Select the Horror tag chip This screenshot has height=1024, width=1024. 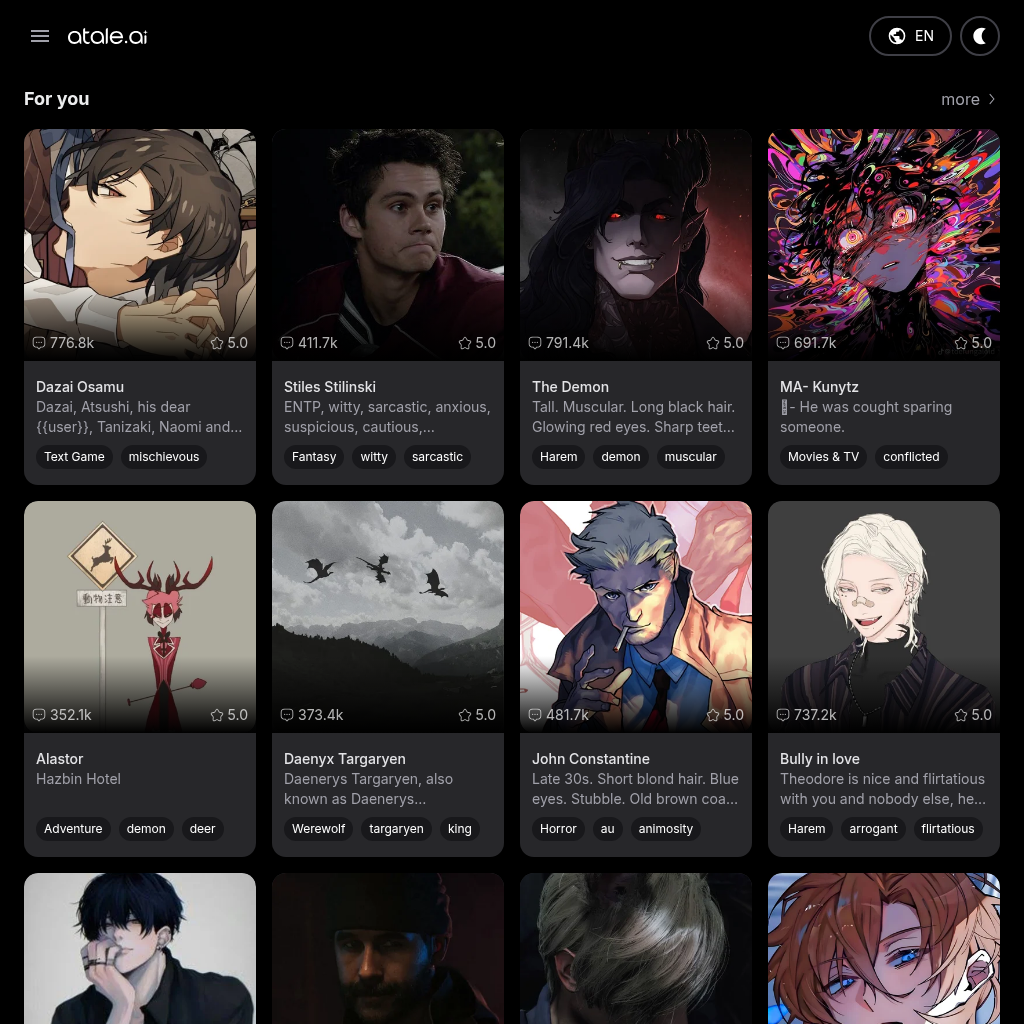click(558, 829)
